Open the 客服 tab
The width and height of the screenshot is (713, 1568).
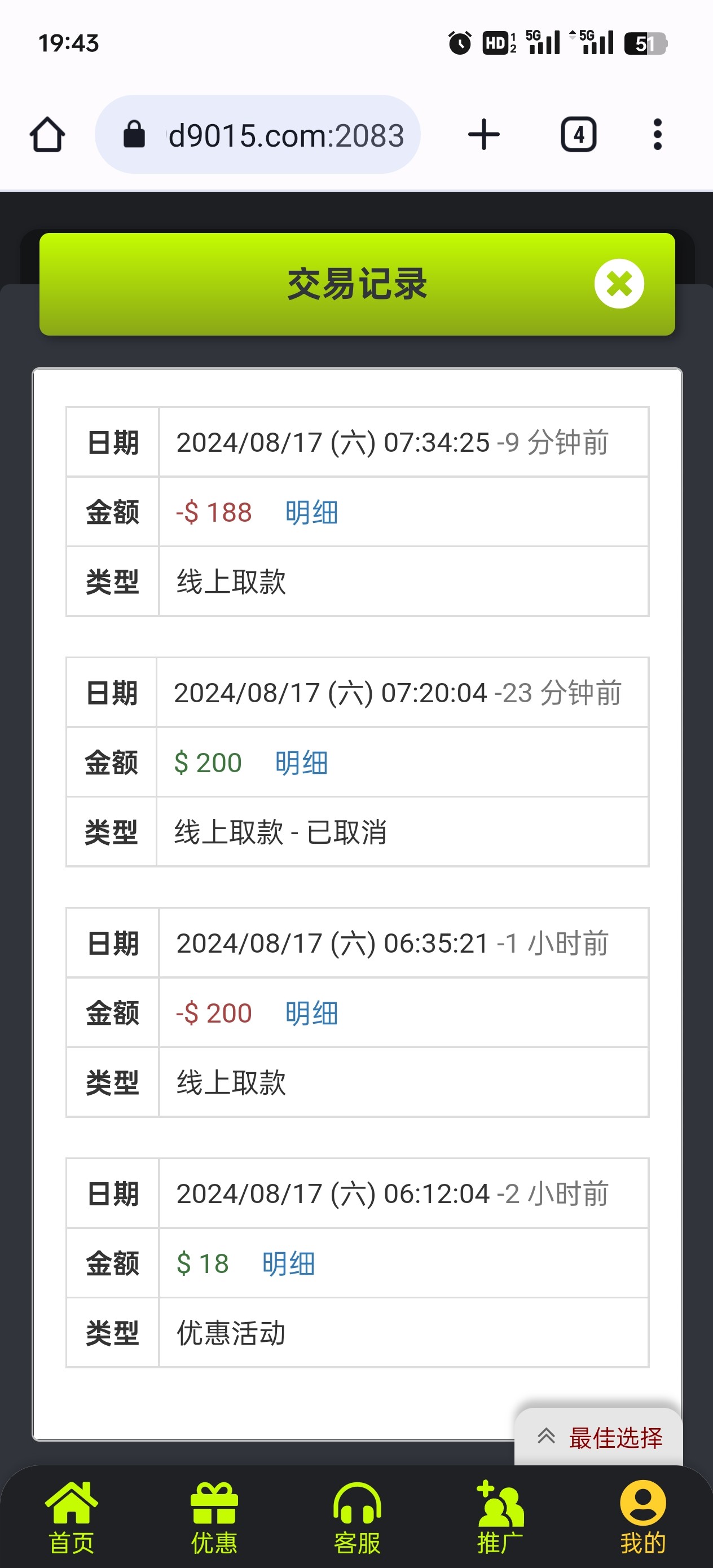(357, 1517)
